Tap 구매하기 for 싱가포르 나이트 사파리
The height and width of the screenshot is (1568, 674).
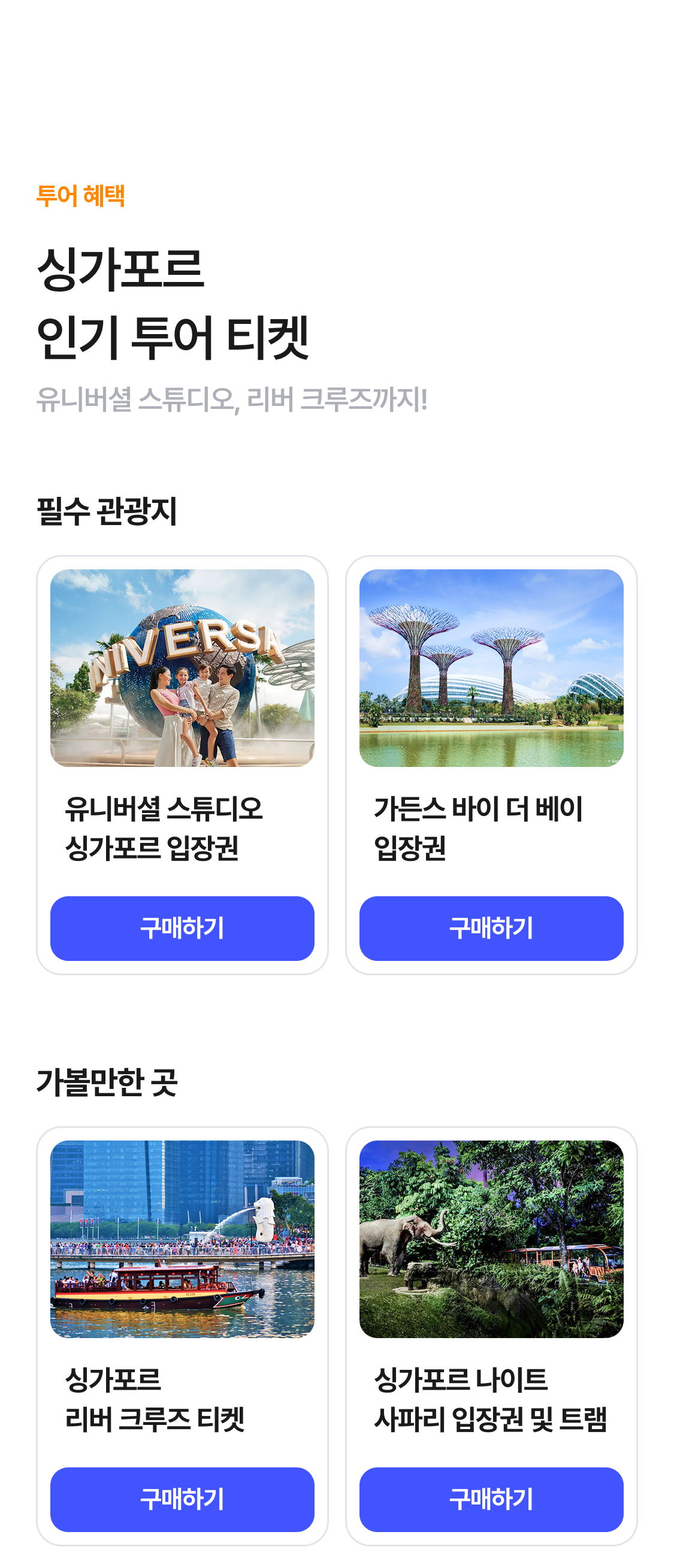(491, 1499)
